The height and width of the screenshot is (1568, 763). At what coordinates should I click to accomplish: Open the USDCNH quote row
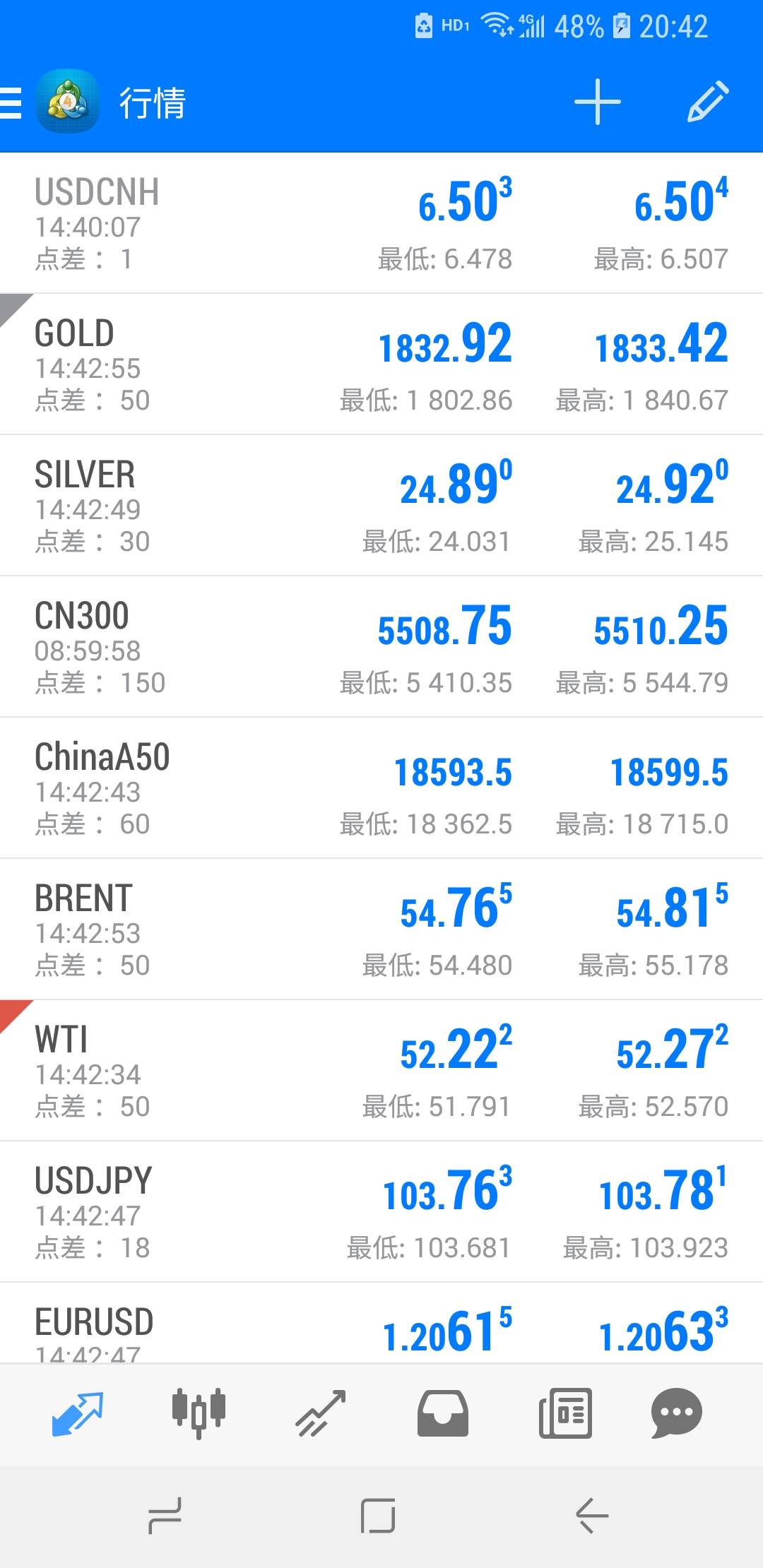tap(381, 223)
